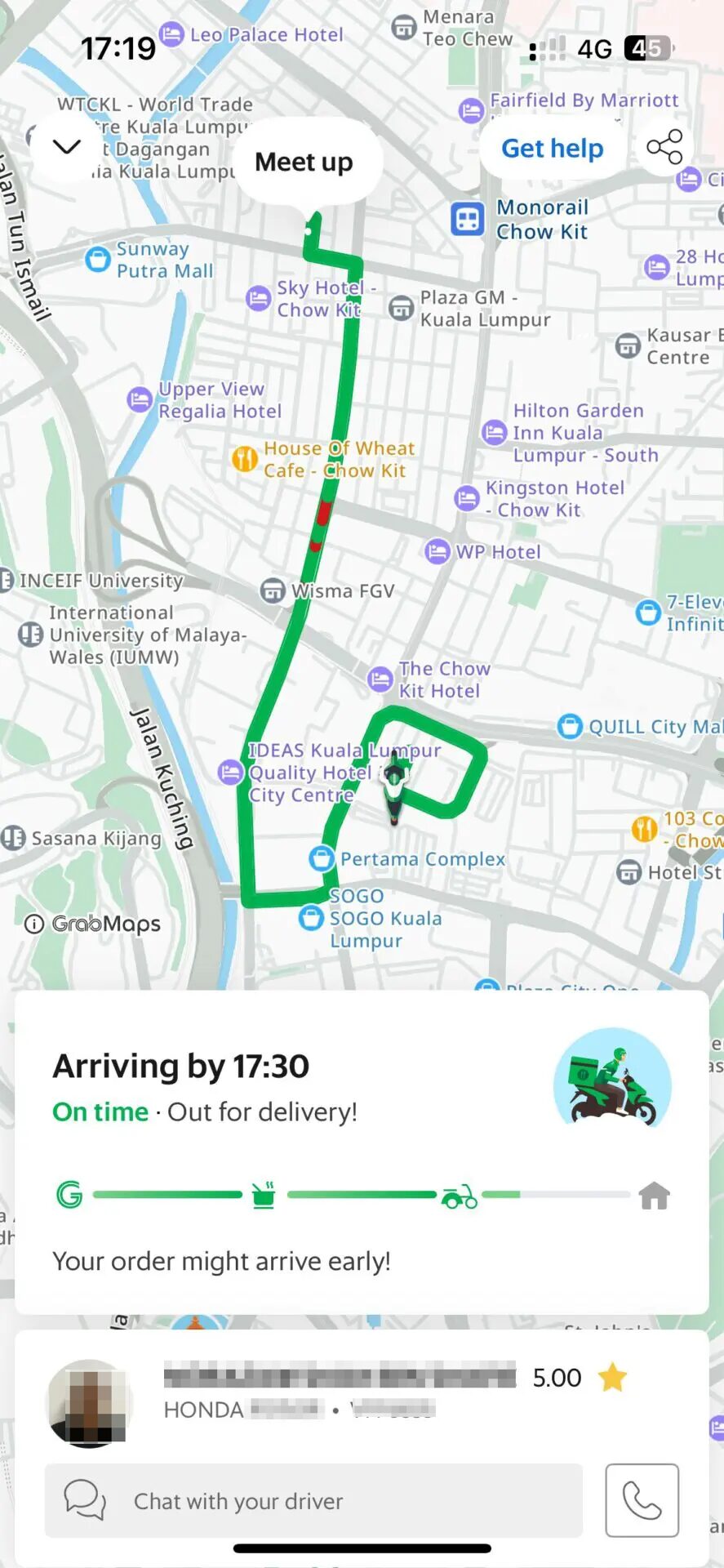This screenshot has width=724, height=1568.
Task: Collapse the tracking view with the down chevron
Action: [x=66, y=147]
